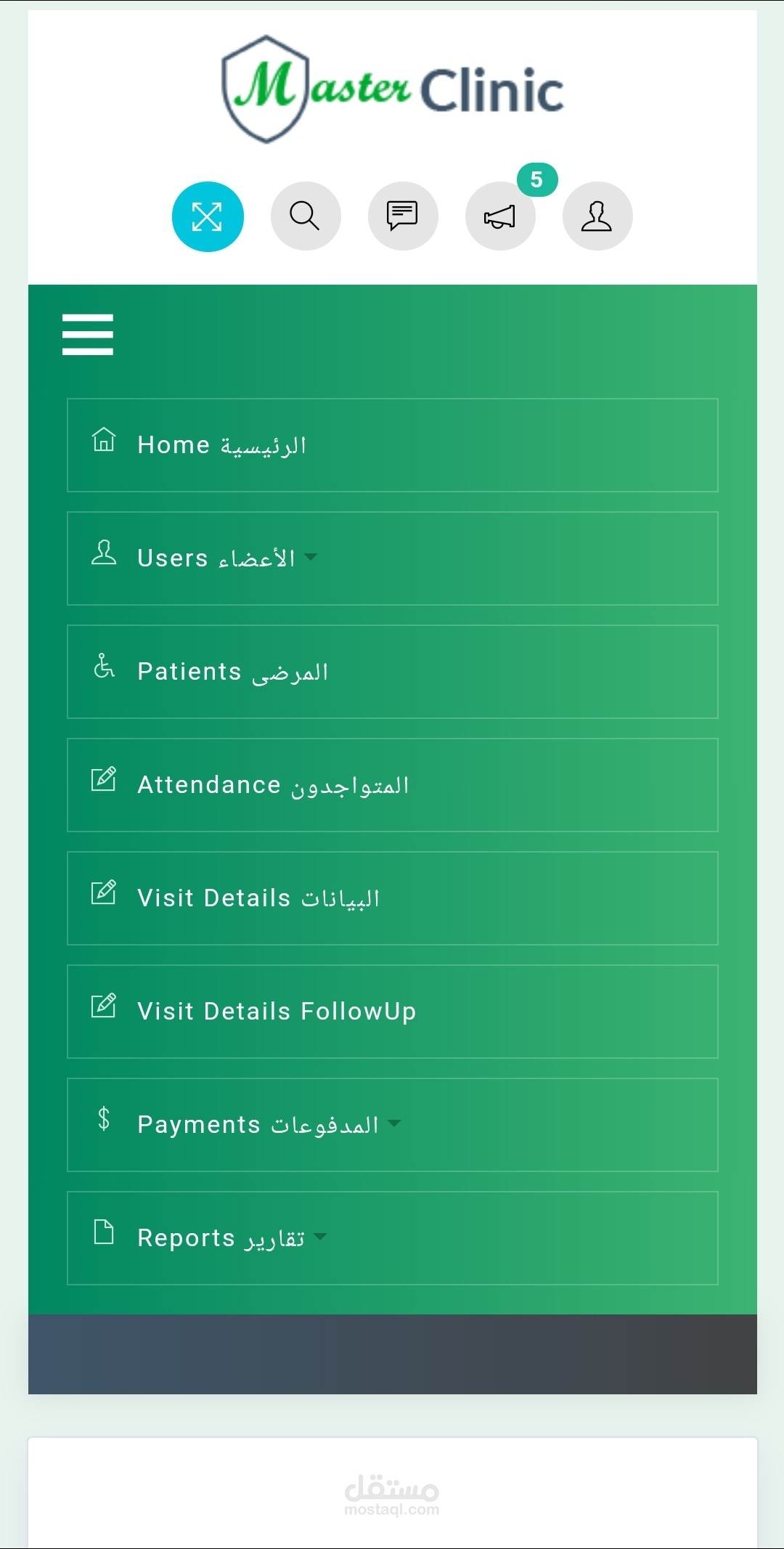
Task: Toggle fullscreen with the expand icon
Action: pyautogui.click(x=208, y=216)
